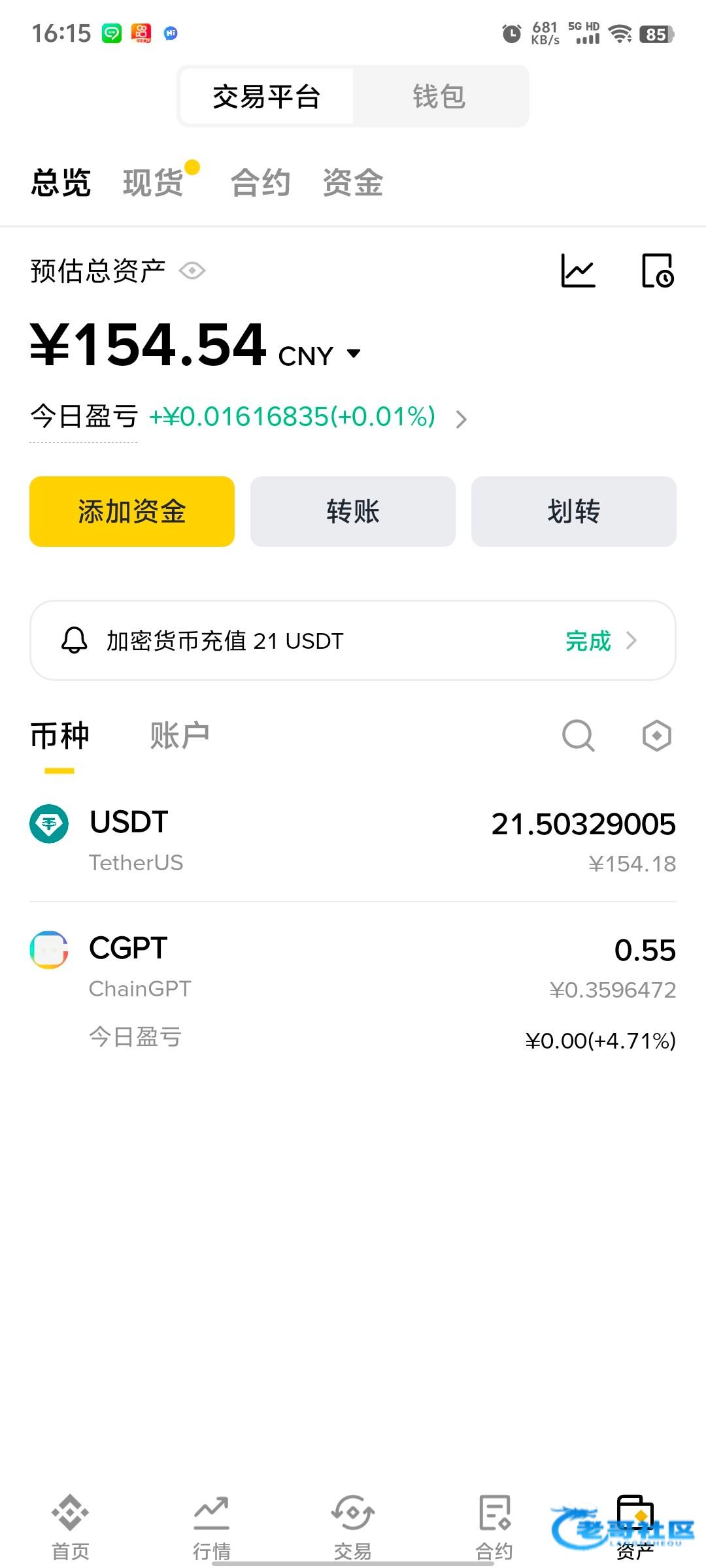Tap the 划转 button
The width and height of the screenshot is (706, 1568).
pyautogui.click(x=574, y=512)
